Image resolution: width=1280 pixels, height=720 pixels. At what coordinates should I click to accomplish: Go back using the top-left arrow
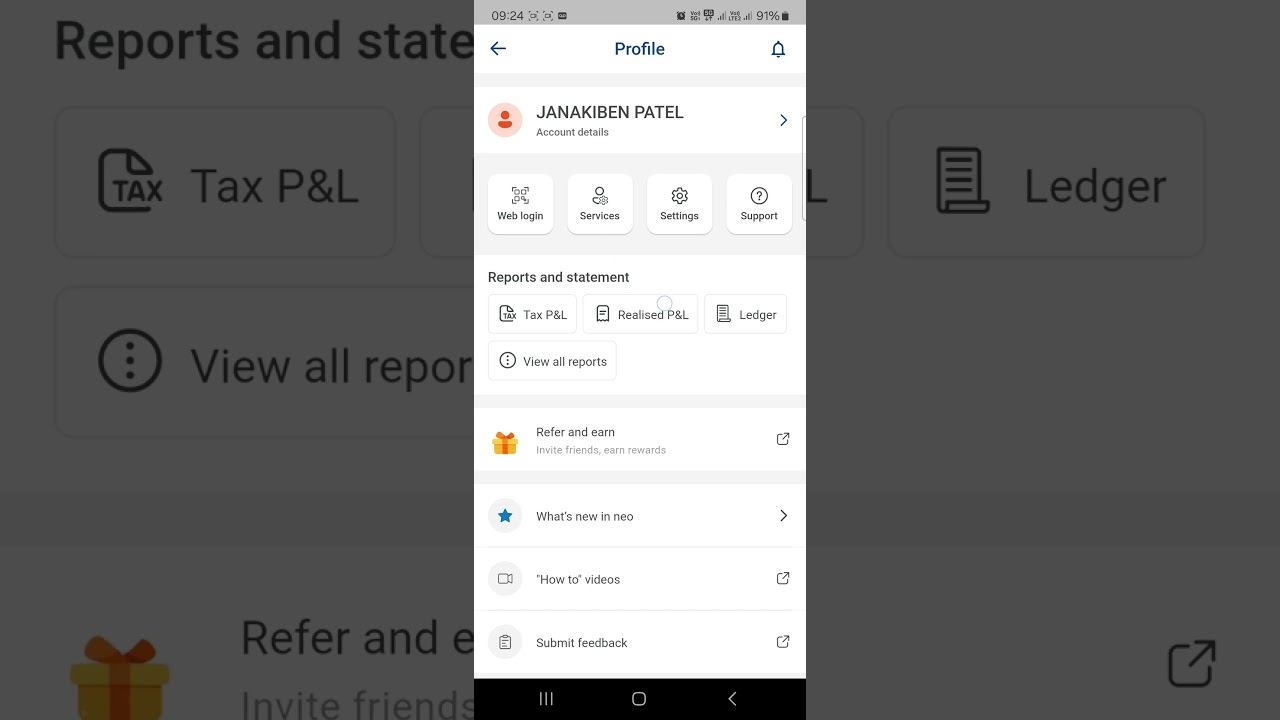coord(498,49)
